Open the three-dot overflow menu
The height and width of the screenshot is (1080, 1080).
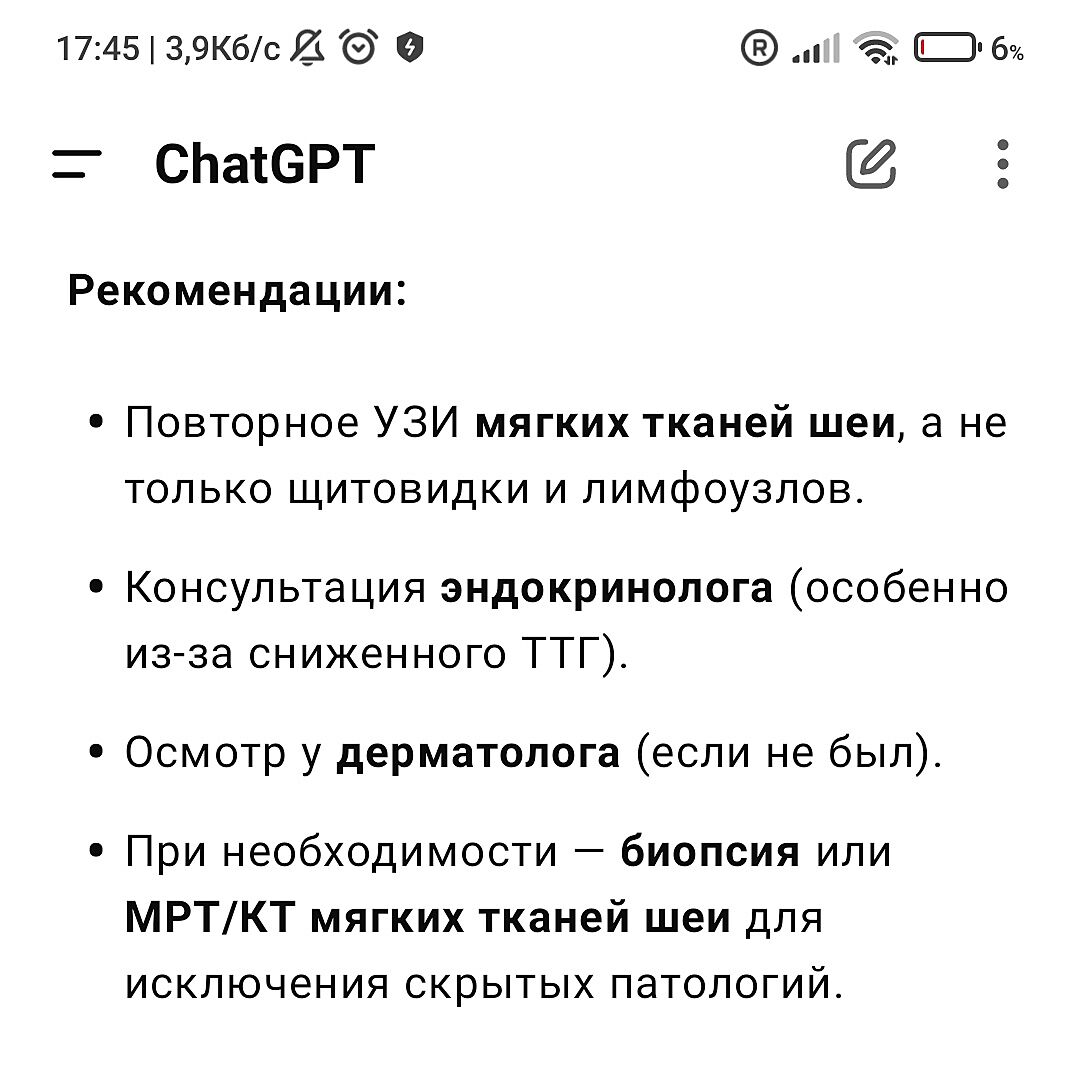[1003, 164]
